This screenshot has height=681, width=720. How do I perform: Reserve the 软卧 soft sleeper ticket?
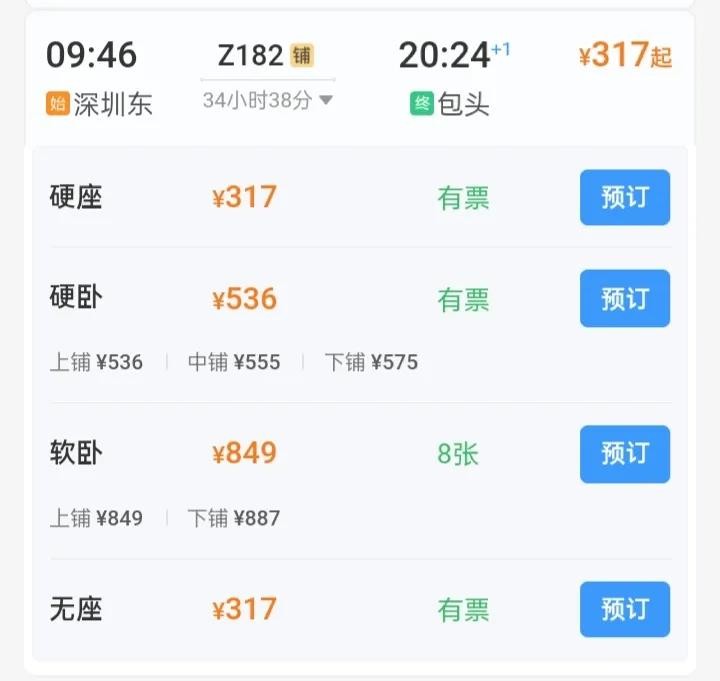click(x=624, y=455)
